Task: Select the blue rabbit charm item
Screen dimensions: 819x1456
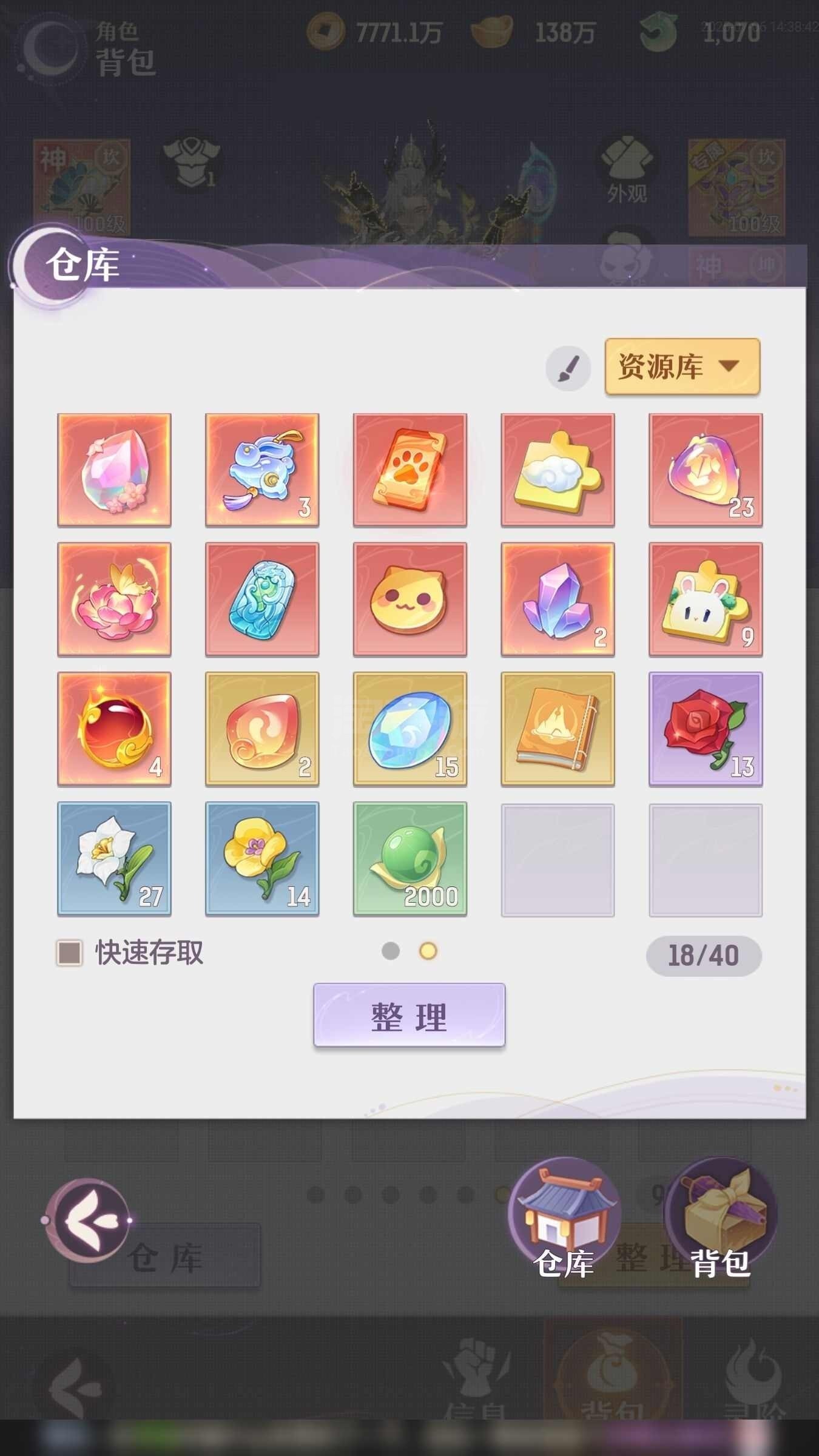Action: coord(262,470)
